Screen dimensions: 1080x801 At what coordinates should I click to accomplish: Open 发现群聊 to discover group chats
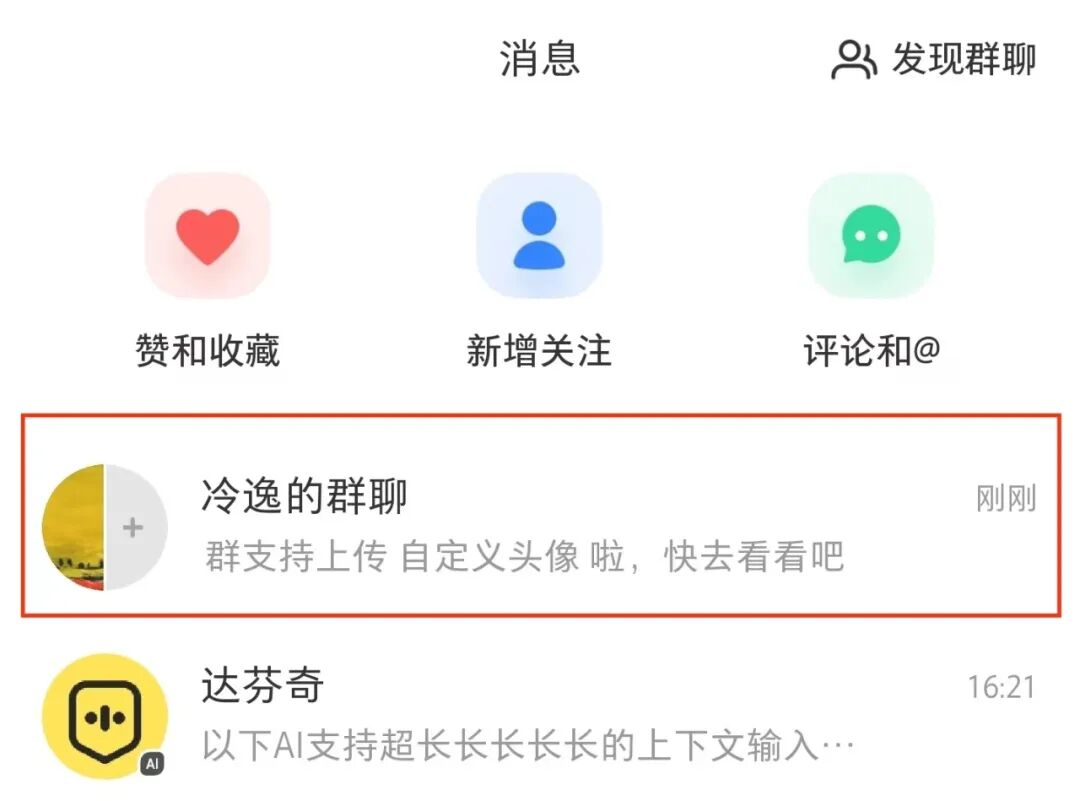pos(934,60)
